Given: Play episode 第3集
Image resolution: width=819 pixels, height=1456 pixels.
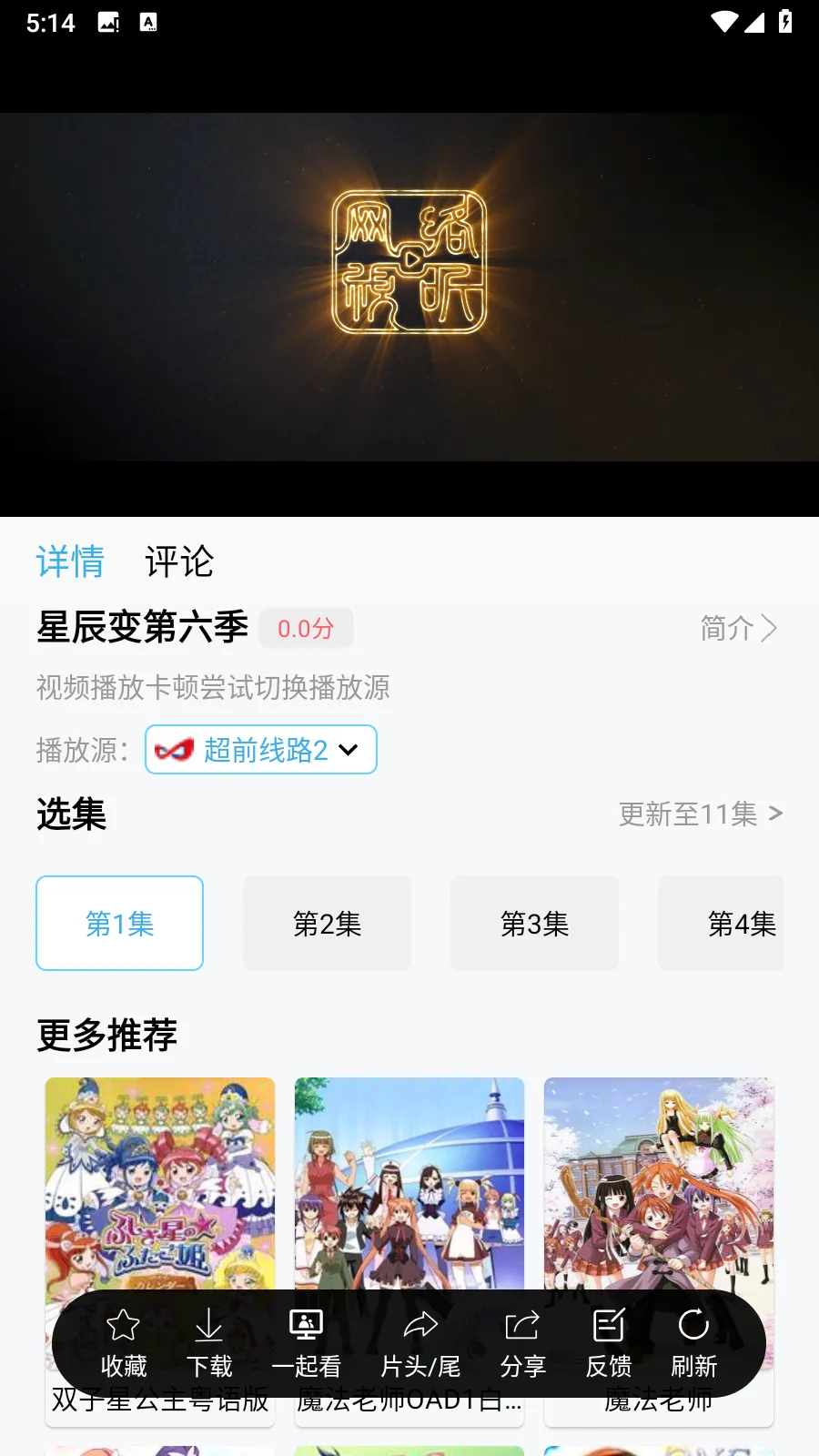Looking at the screenshot, I should coord(534,924).
